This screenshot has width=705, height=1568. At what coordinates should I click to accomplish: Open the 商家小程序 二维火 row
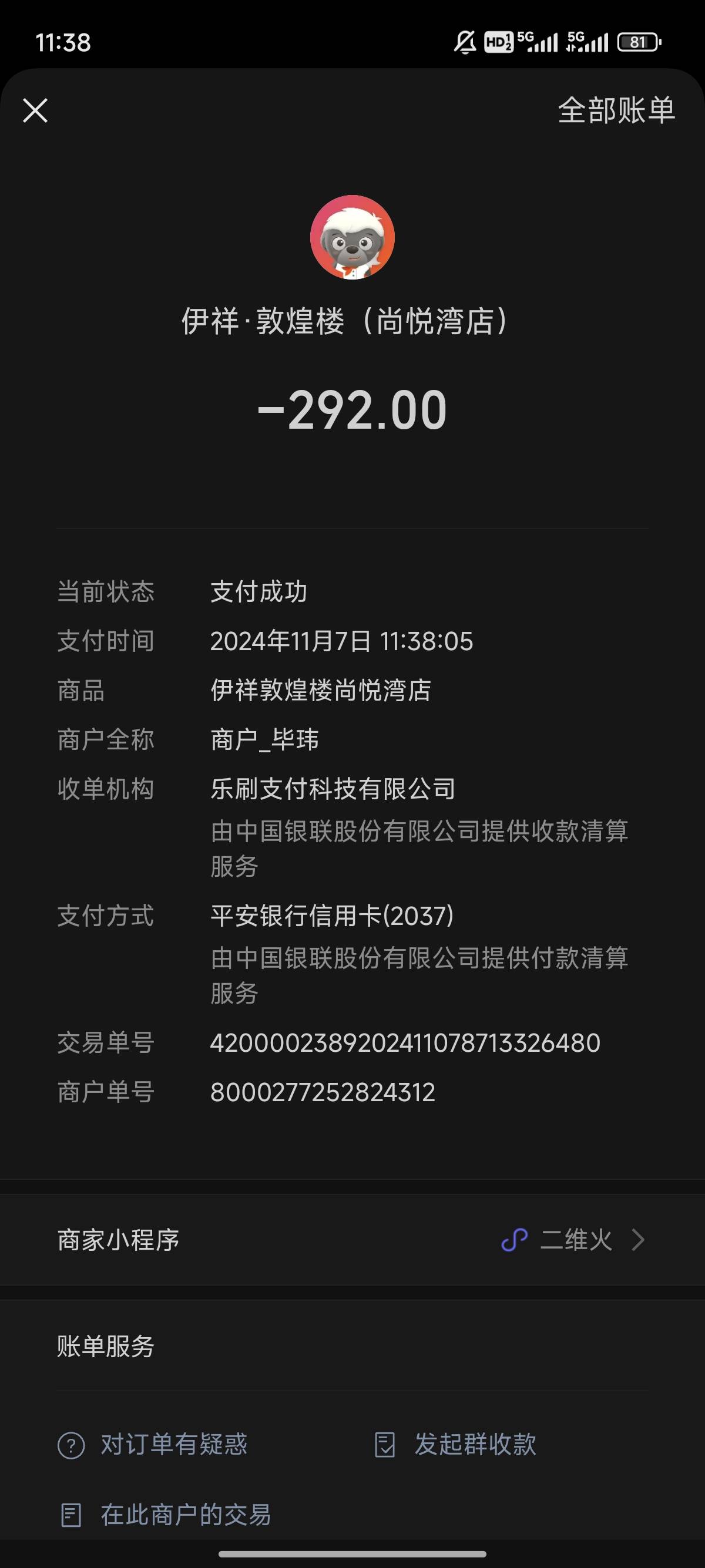coord(352,1240)
